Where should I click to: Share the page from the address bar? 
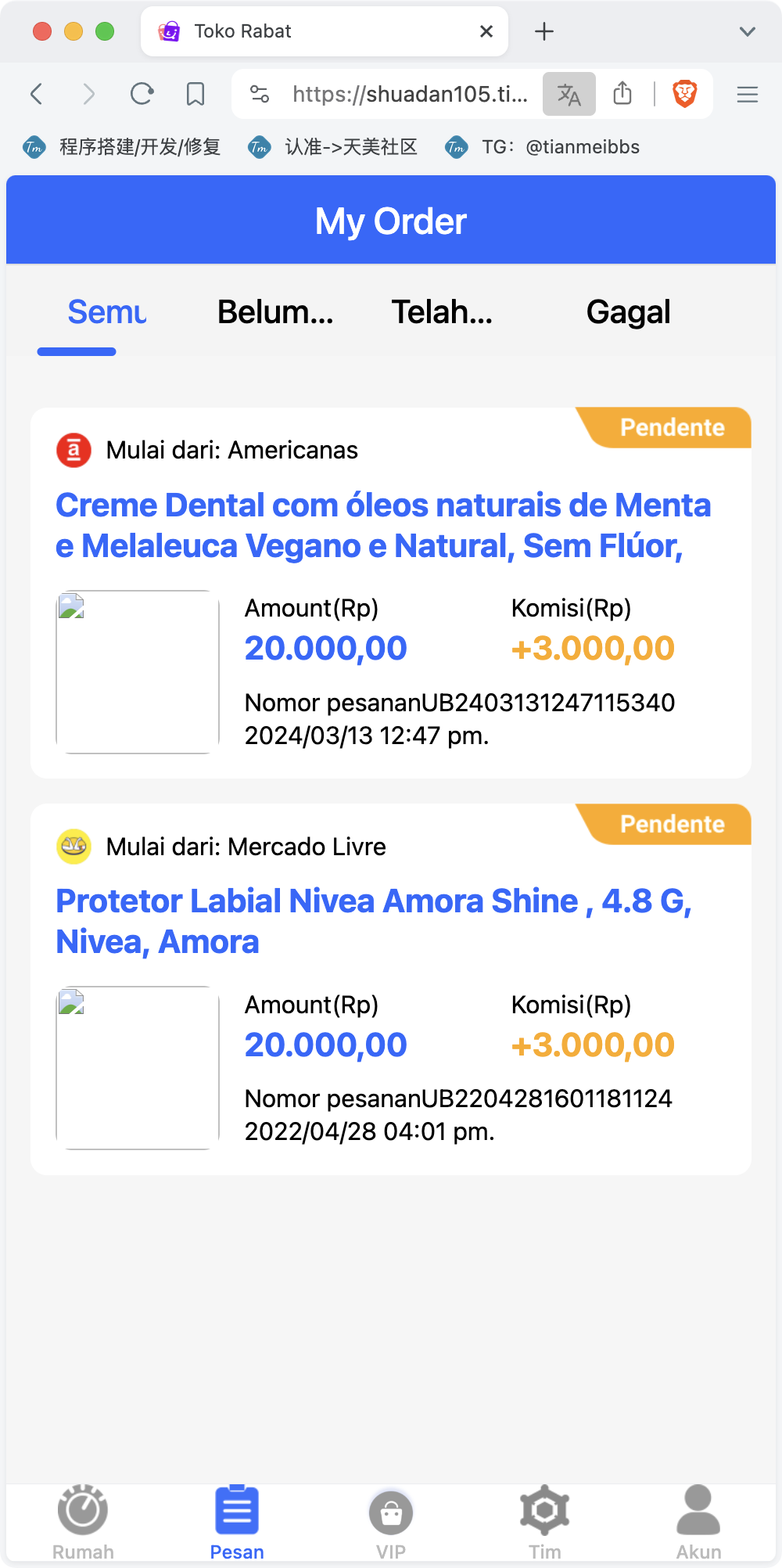622,94
